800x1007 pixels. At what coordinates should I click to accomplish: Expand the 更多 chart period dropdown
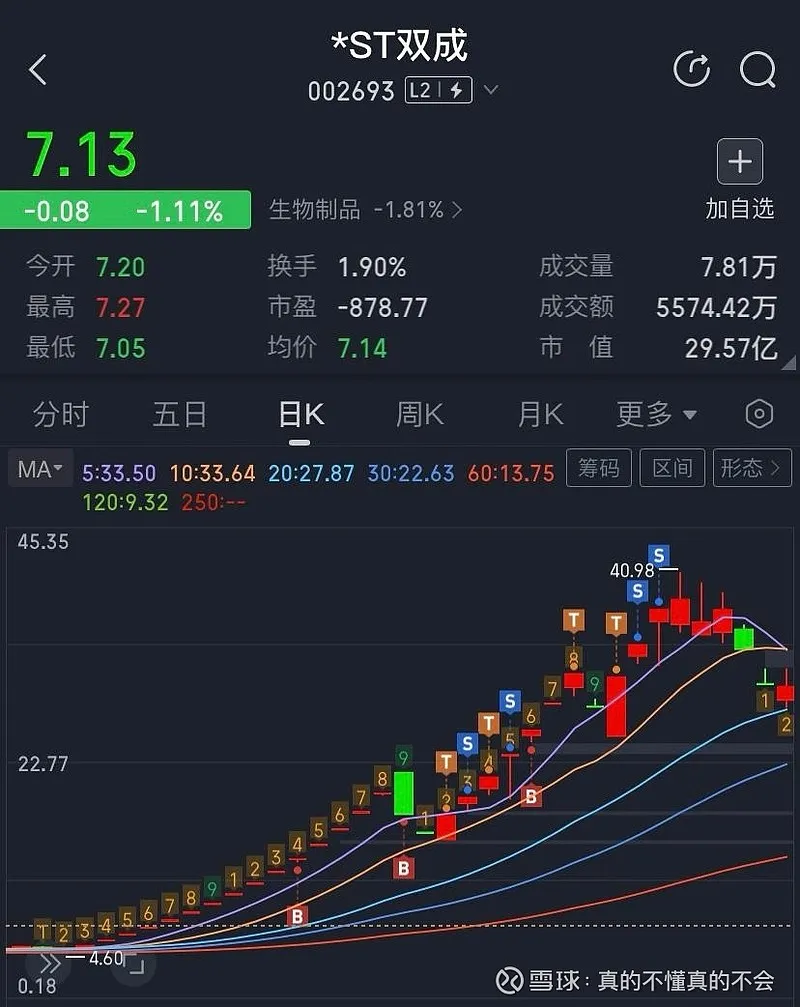point(657,414)
